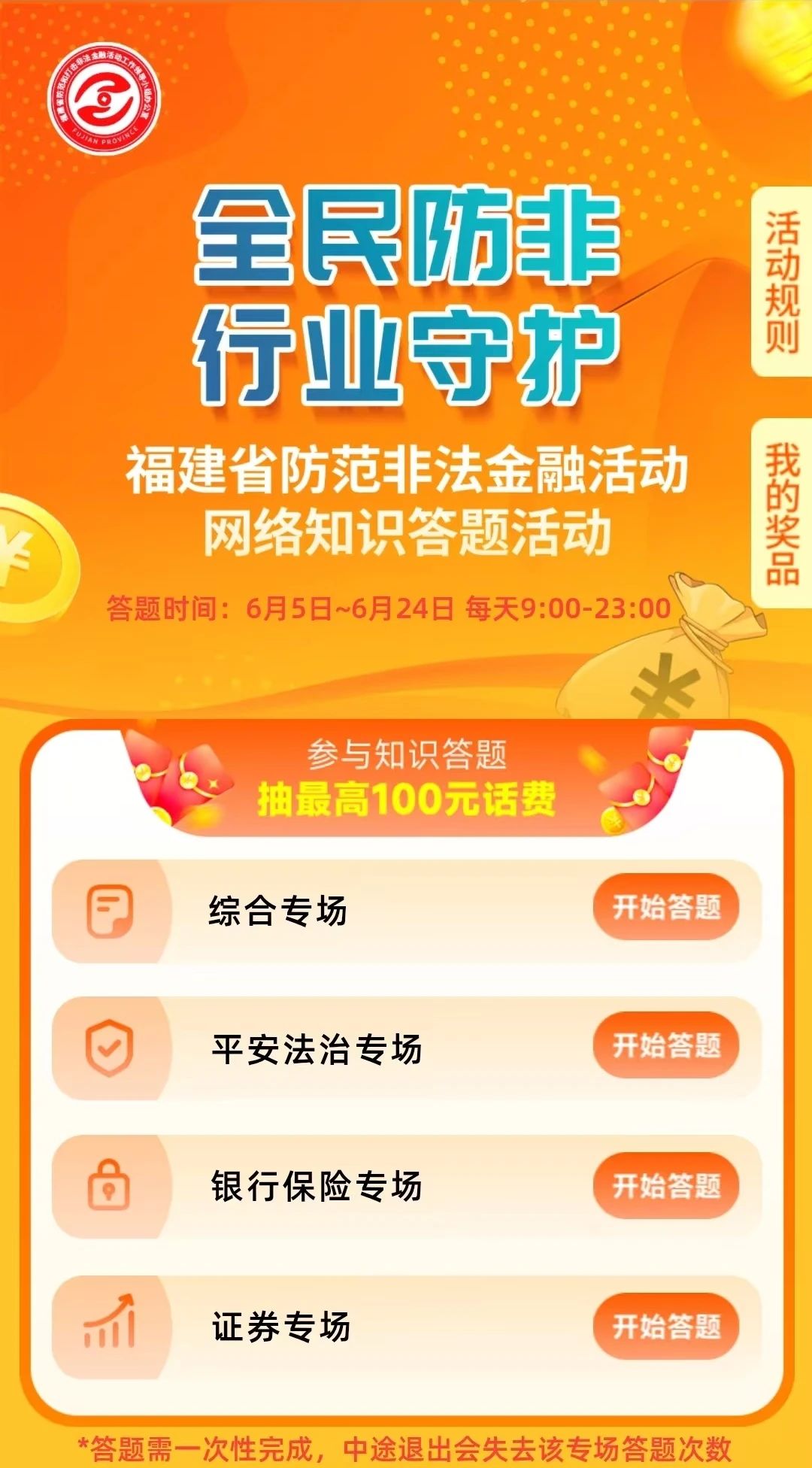This screenshot has width=812, height=1468.
Task: Start answering in 证券专场
Action: pos(665,1326)
